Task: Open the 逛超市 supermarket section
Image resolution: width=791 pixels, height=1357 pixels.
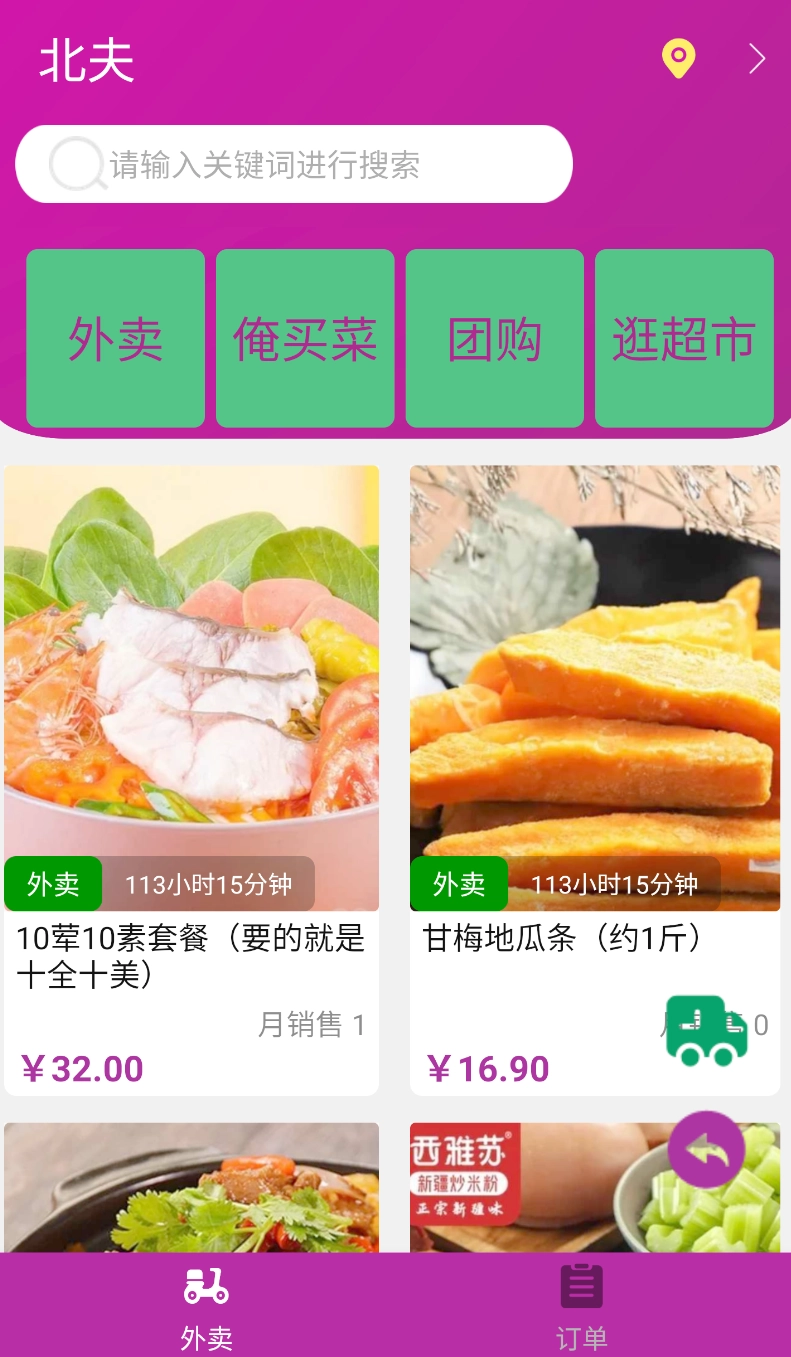Action: 684,338
